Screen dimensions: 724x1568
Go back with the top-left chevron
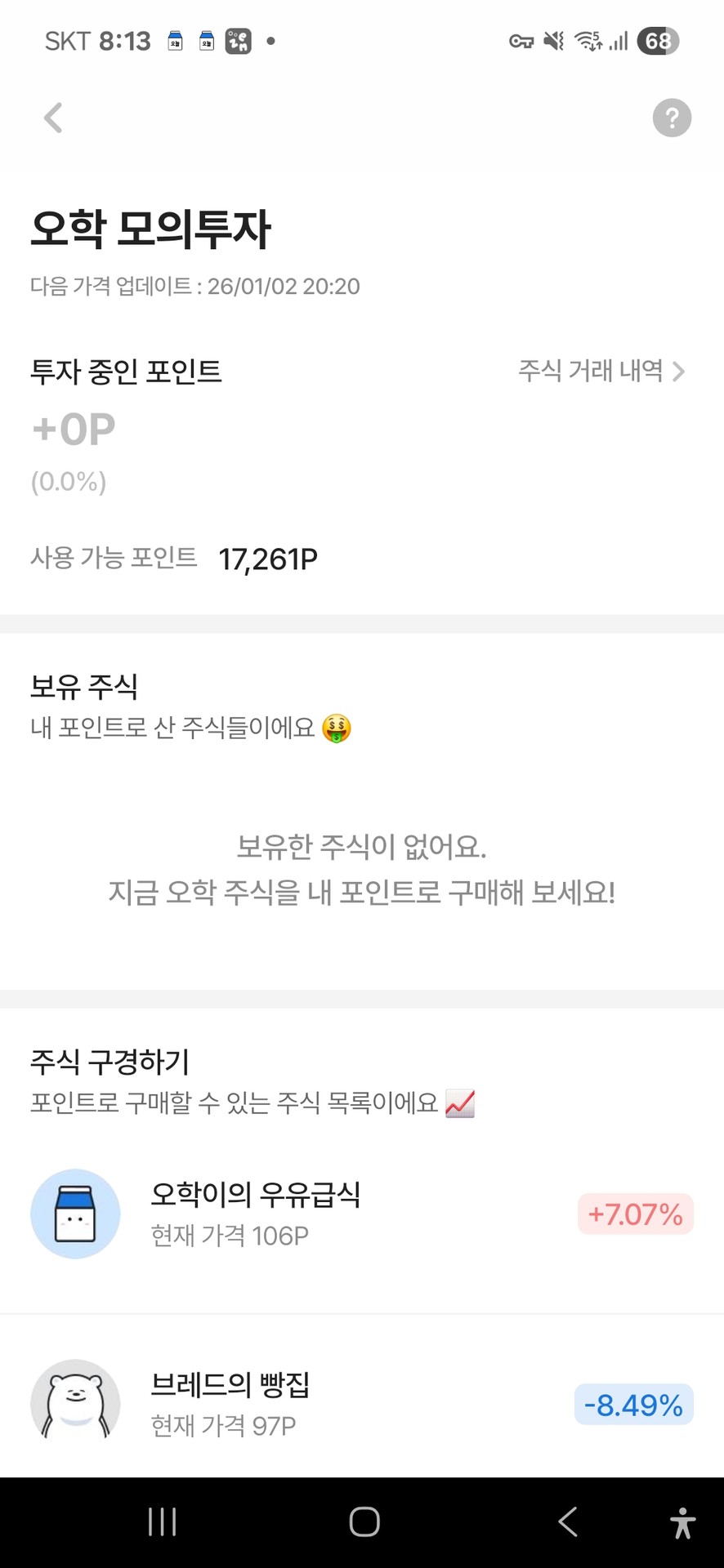[x=52, y=118]
